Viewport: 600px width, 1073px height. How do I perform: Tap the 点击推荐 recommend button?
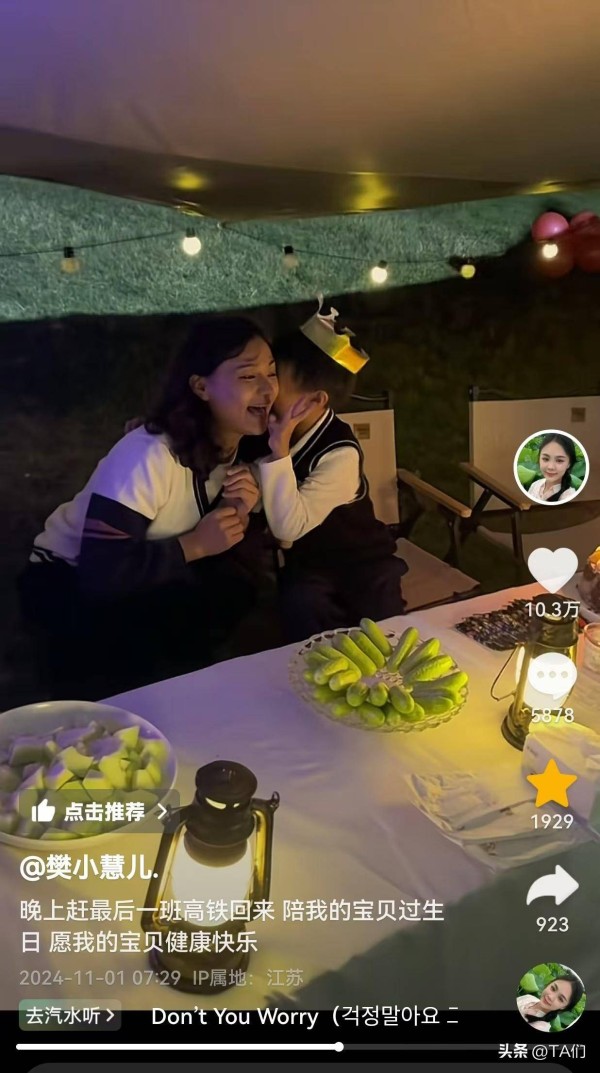[x=99, y=812]
